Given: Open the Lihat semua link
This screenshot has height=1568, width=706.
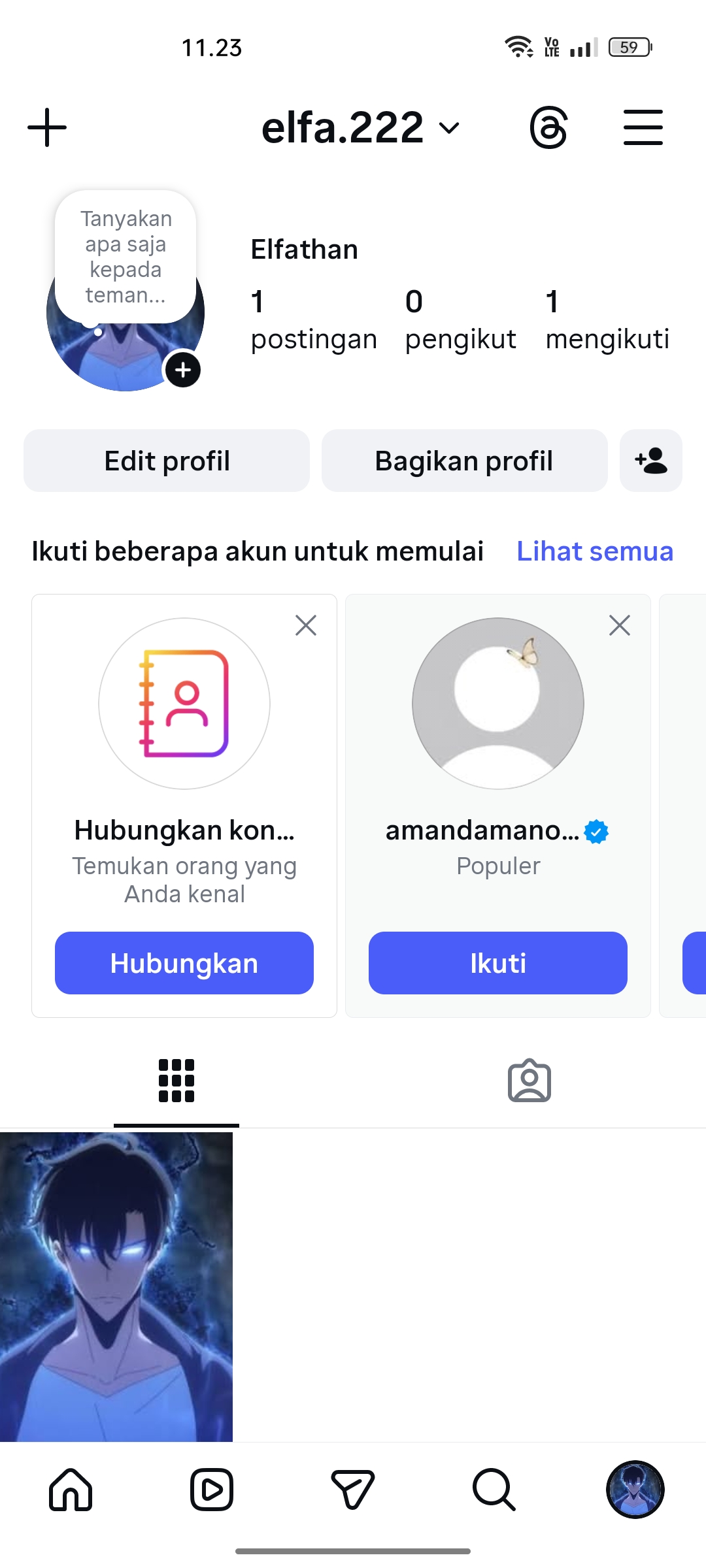Looking at the screenshot, I should pos(594,551).
